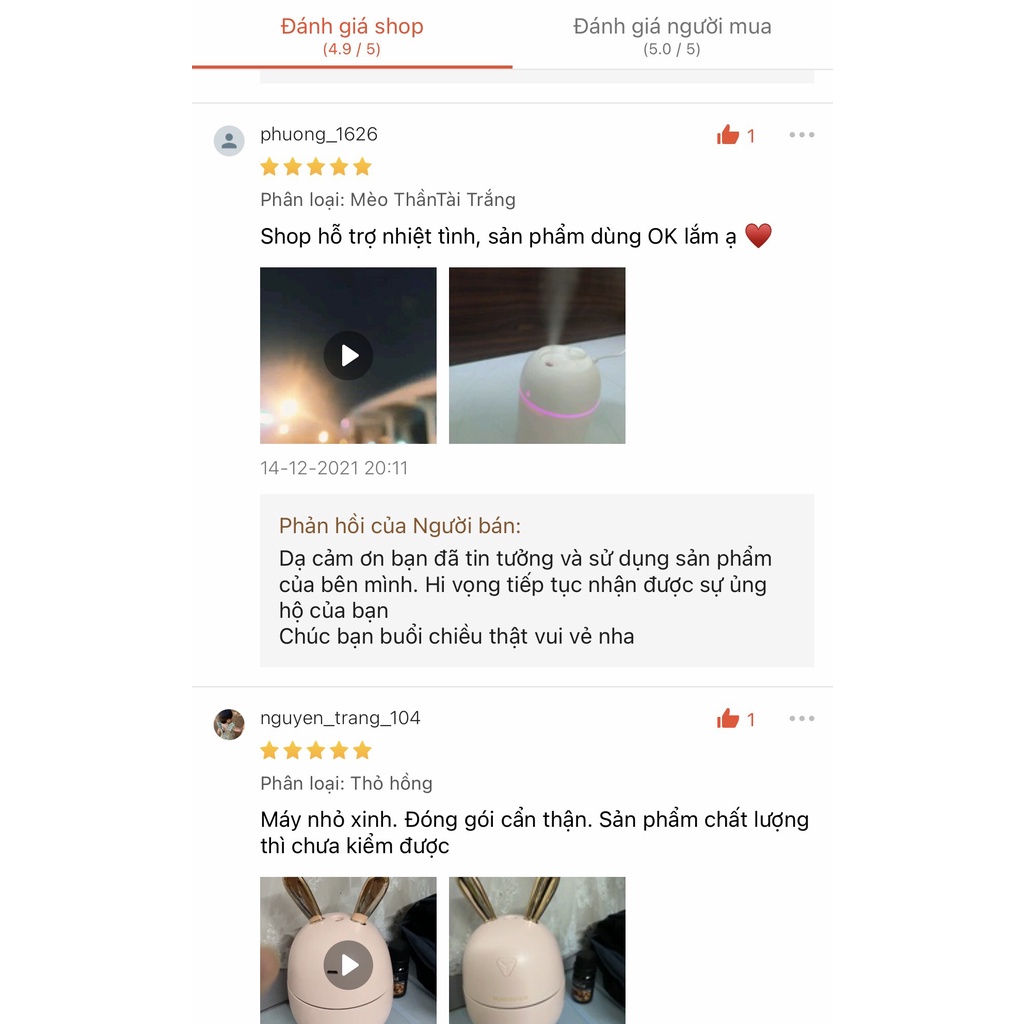Open the rabbit humidifier photo in nguyen_trang_104's review
Screen dimensions: 1024x1024
pos(537,950)
